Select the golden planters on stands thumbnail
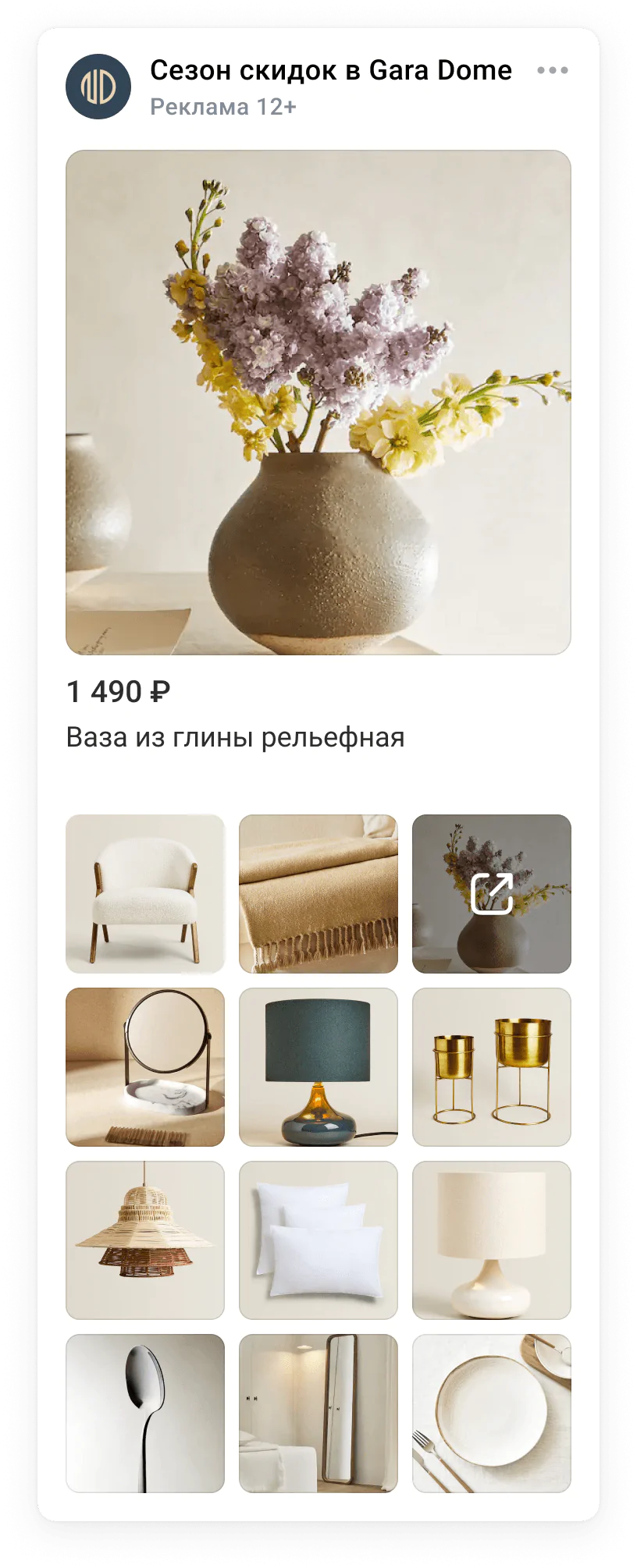Screen dimensions: 637x1568 coord(492,1067)
